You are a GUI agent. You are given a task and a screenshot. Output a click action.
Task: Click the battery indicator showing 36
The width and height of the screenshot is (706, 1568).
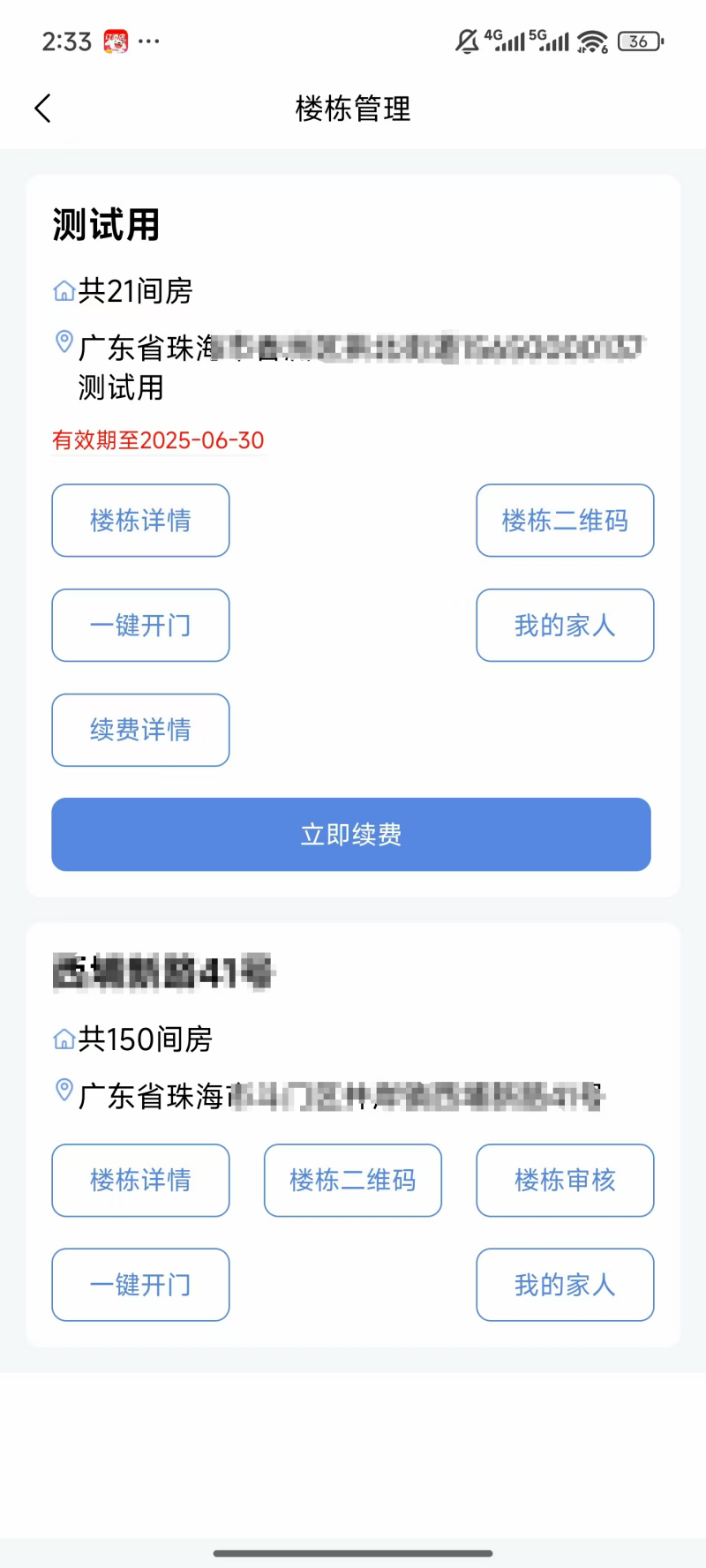tap(640, 41)
